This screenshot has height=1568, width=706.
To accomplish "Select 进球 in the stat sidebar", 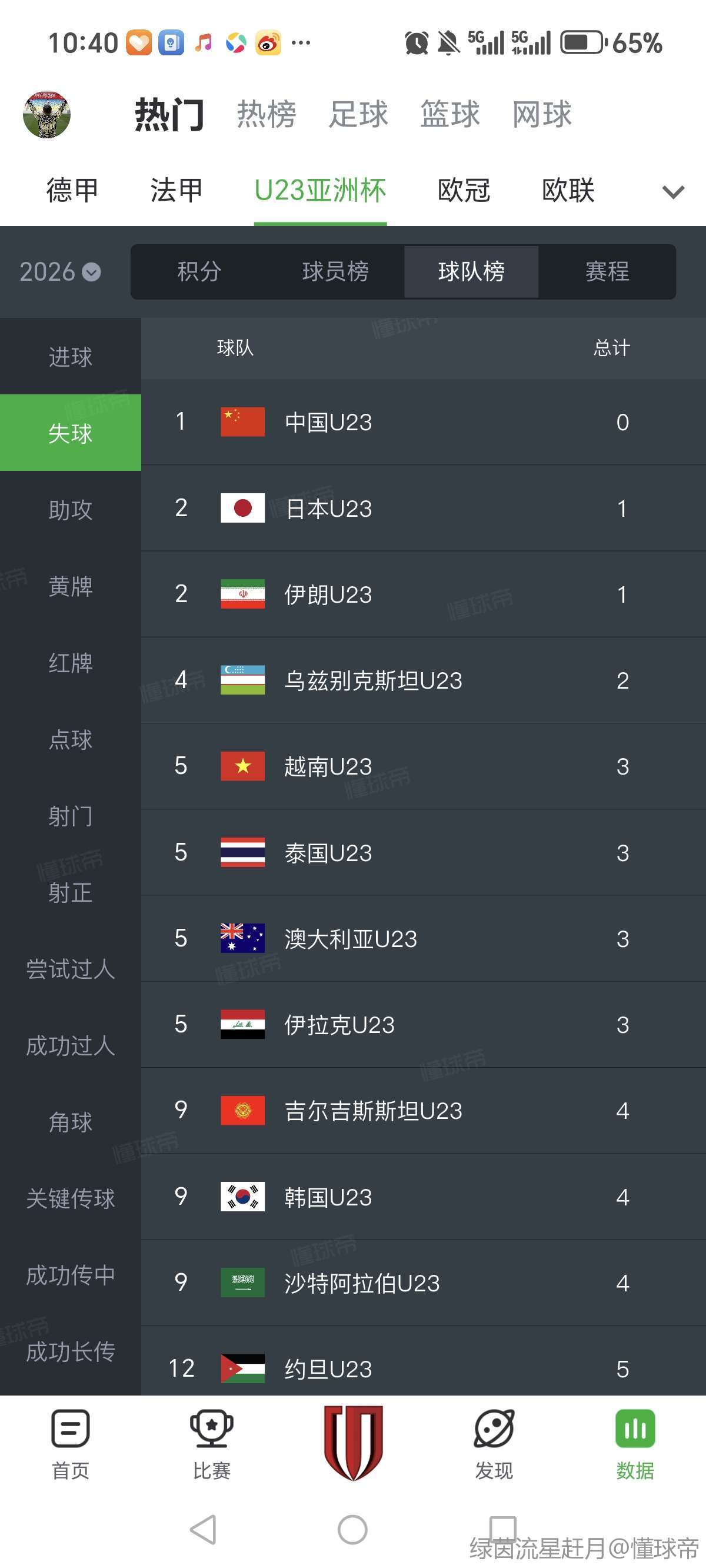I will pos(71,357).
